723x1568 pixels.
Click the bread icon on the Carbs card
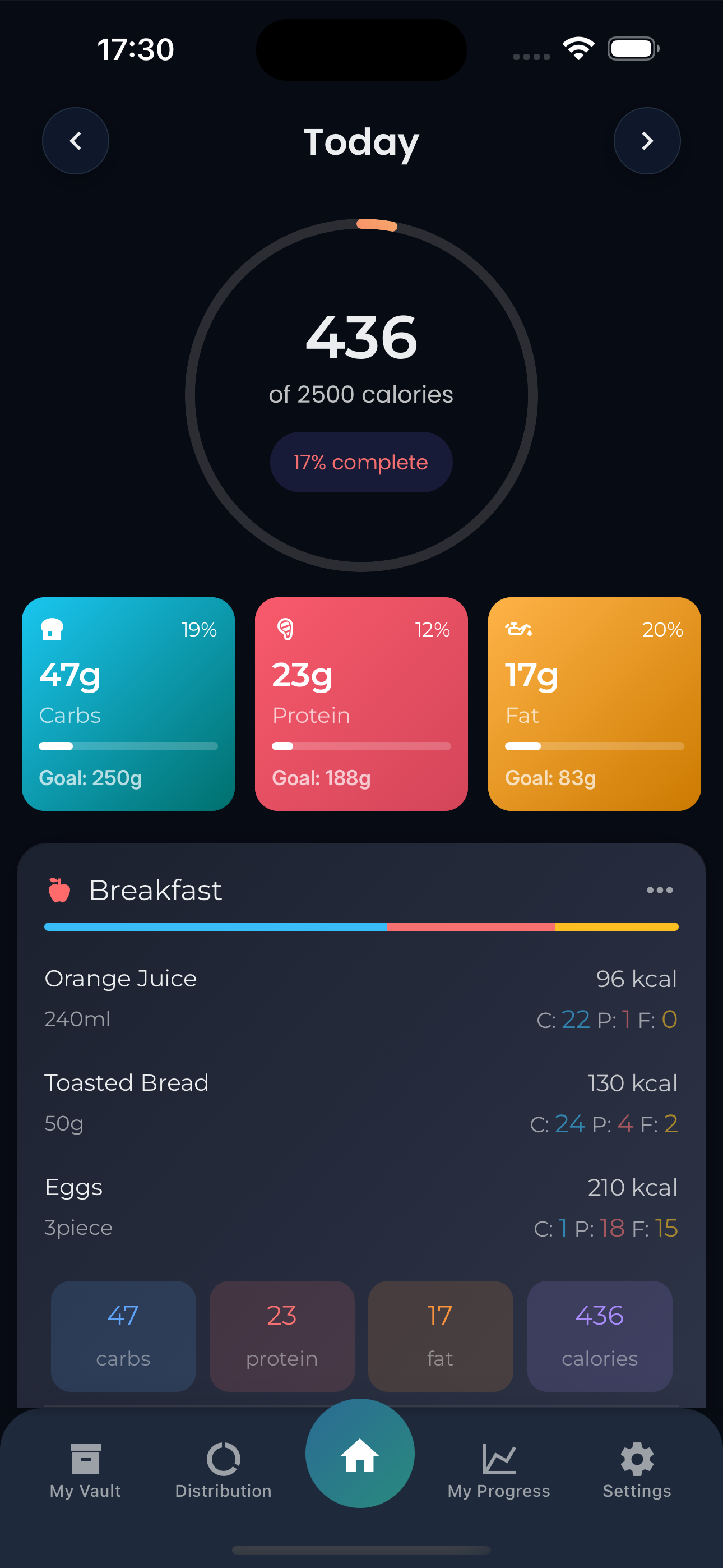(52, 629)
